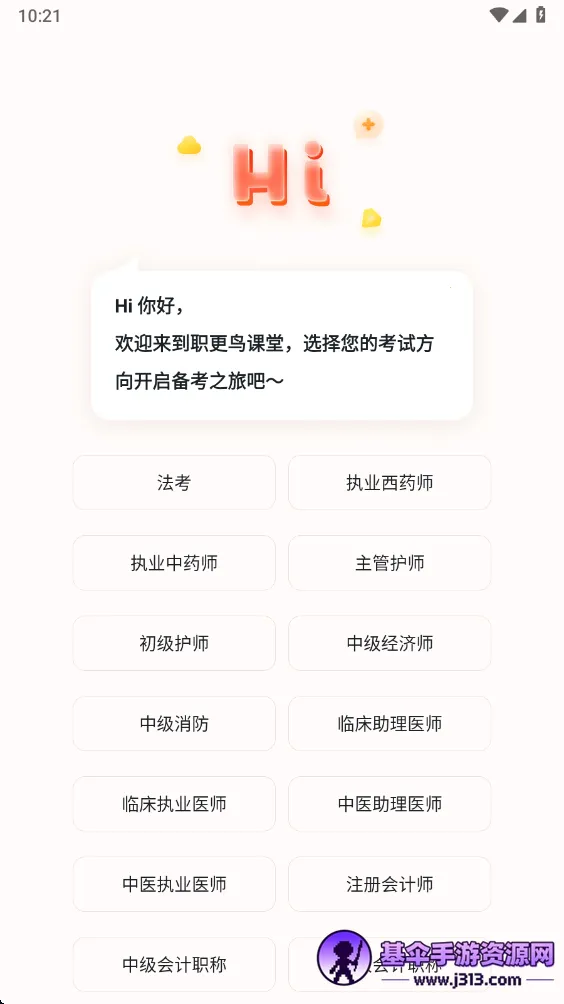Select the 初级护师 button

tap(174, 644)
